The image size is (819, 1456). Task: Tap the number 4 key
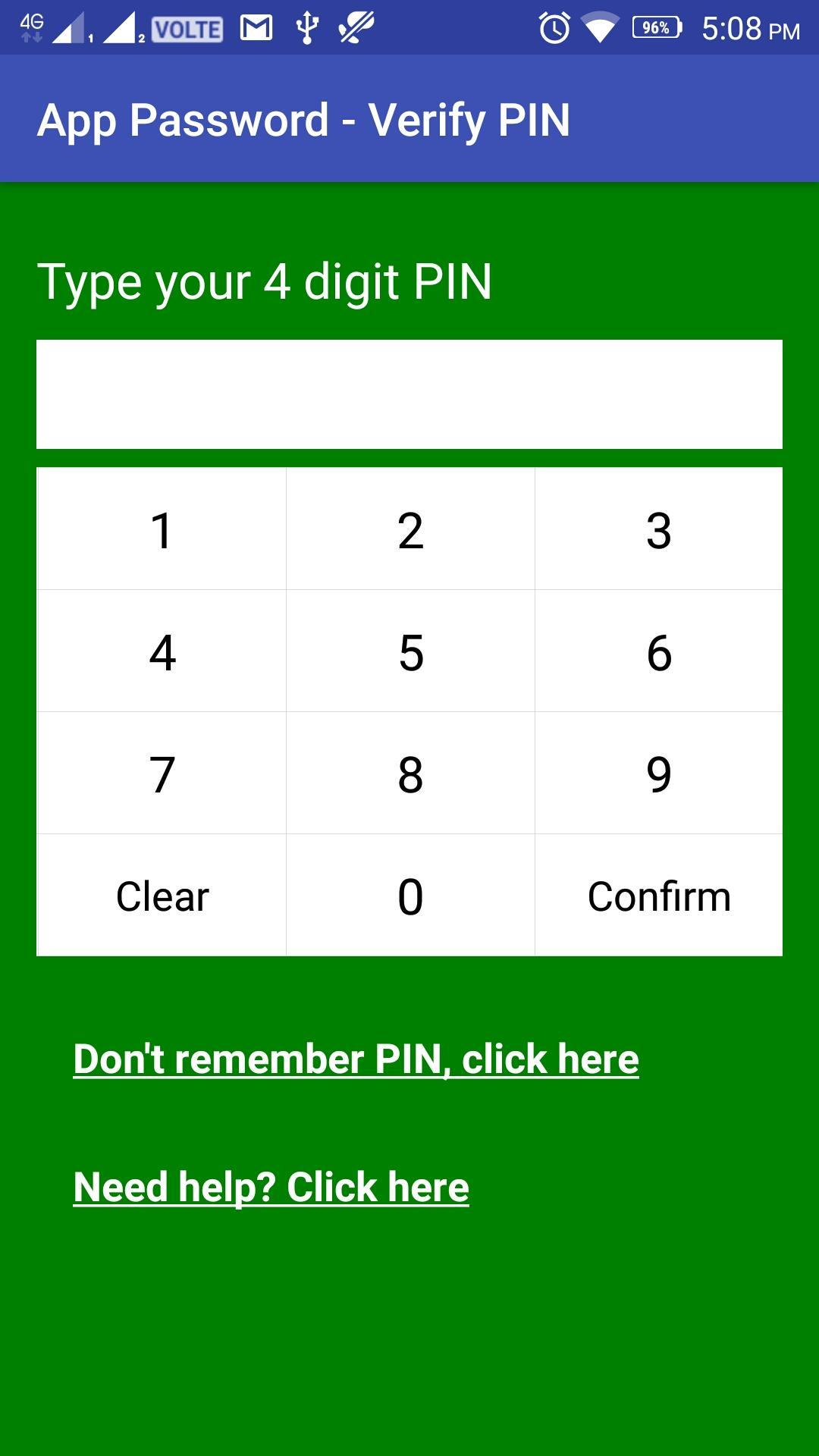pos(162,651)
